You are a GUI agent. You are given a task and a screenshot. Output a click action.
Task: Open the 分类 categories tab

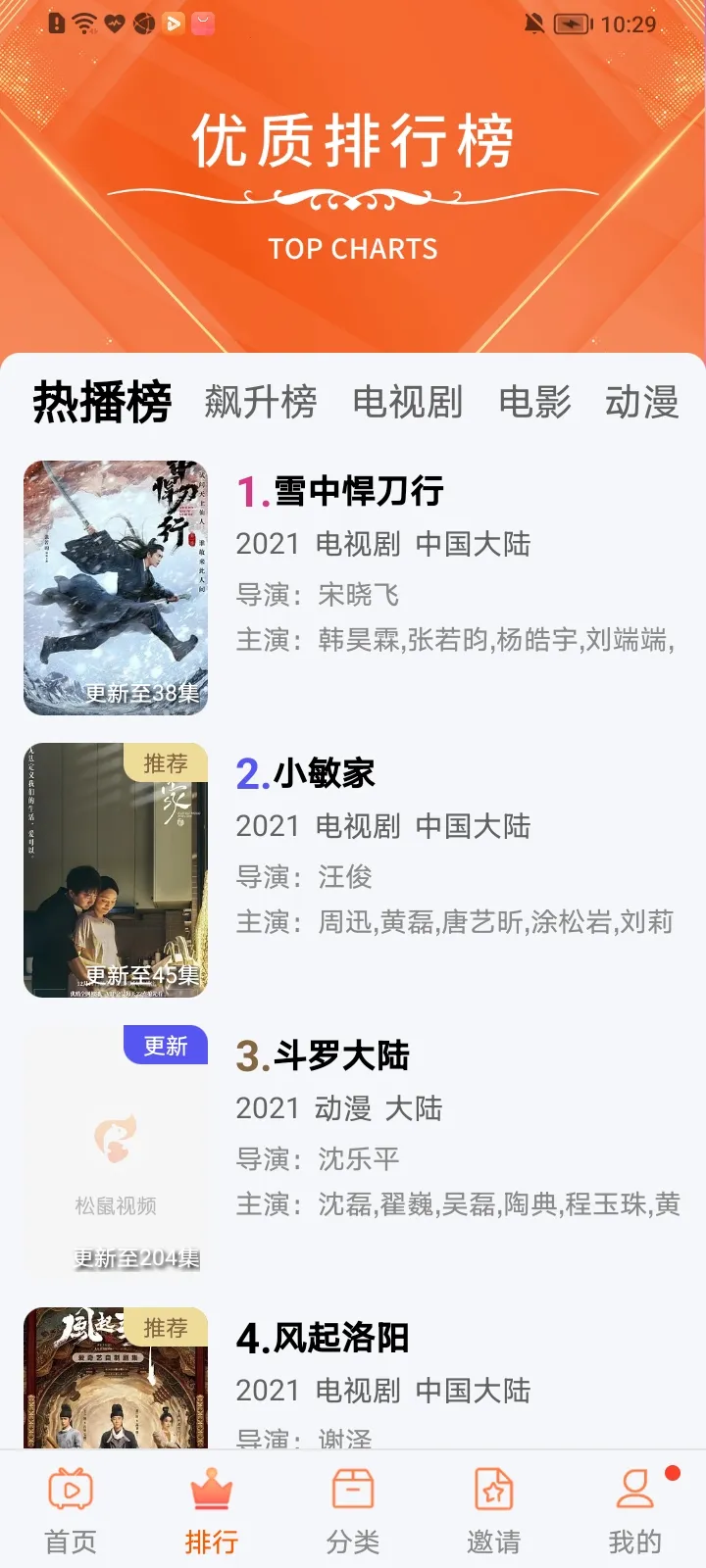point(353,1511)
